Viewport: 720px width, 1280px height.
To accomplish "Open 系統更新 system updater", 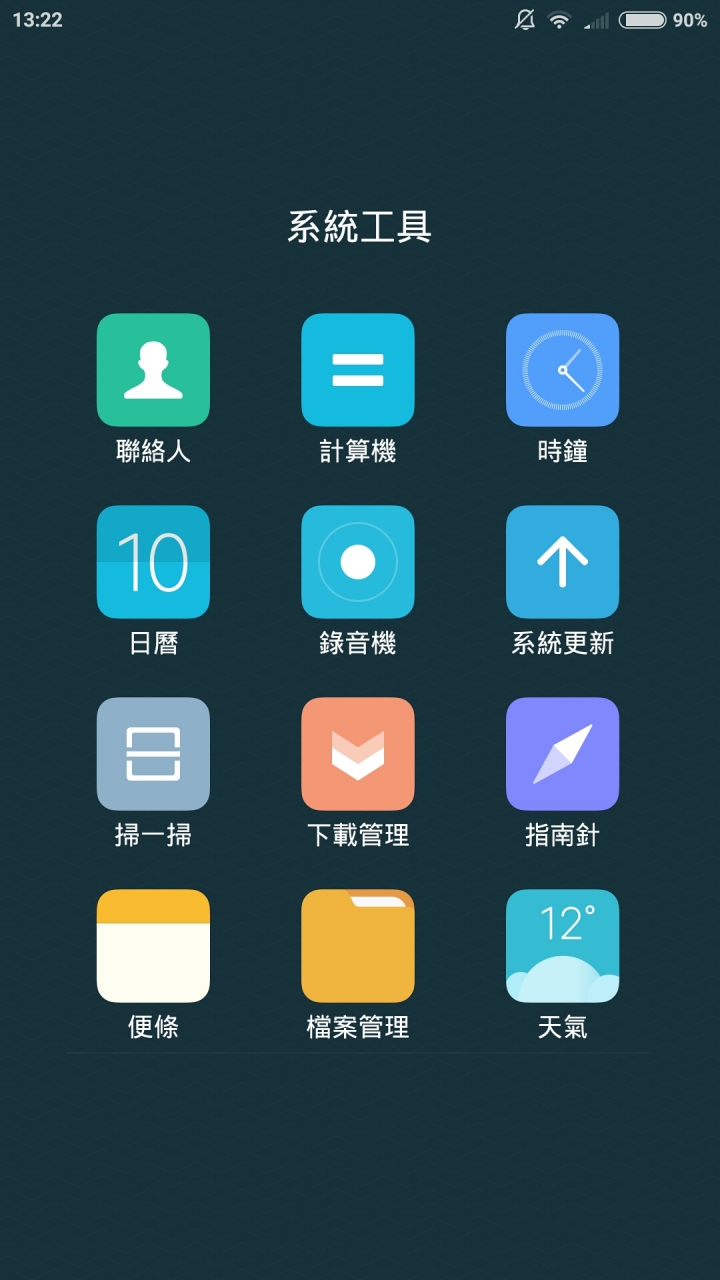I will click(562, 562).
